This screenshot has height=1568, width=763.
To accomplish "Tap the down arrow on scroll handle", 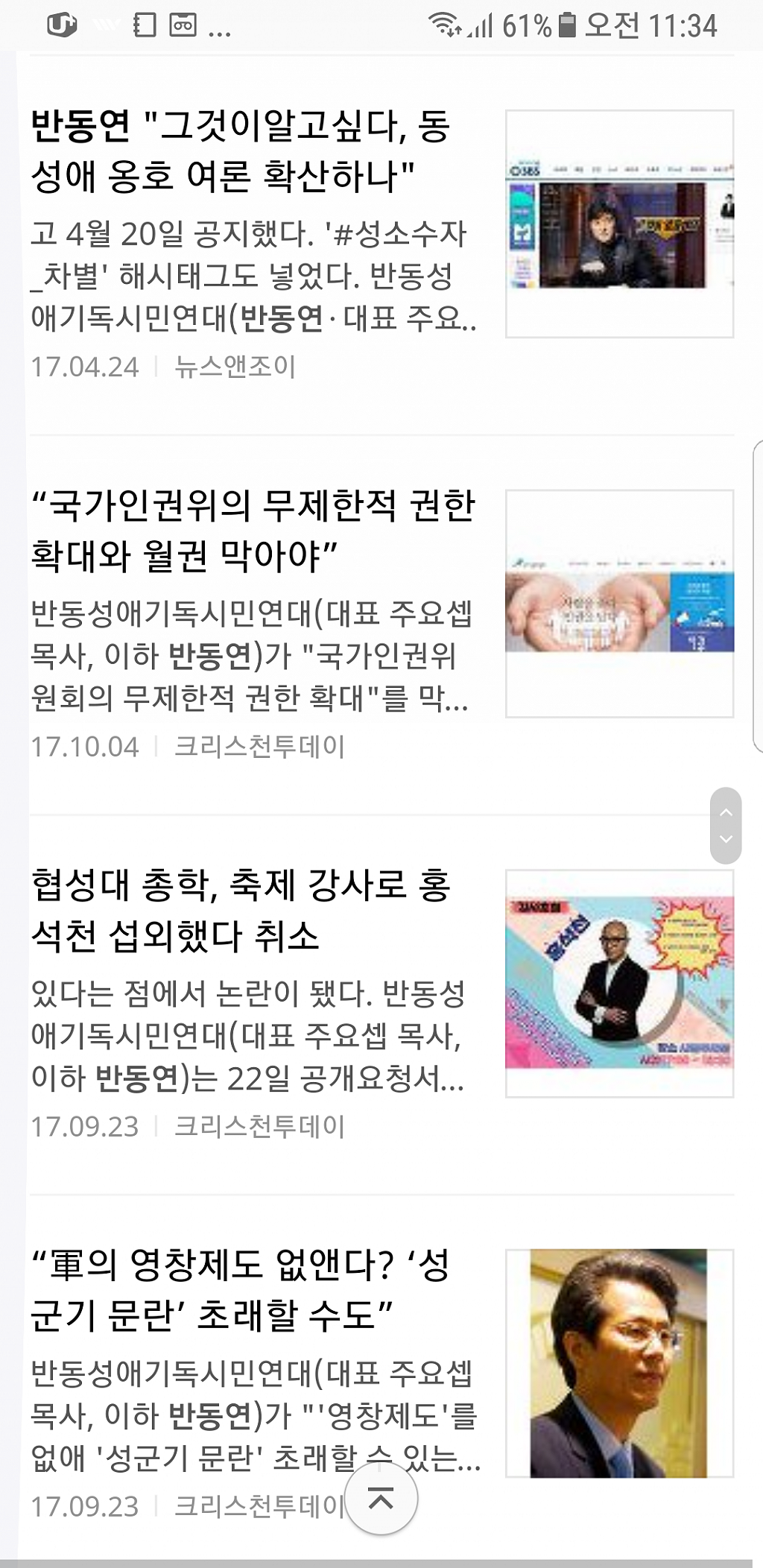I will 726,840.
